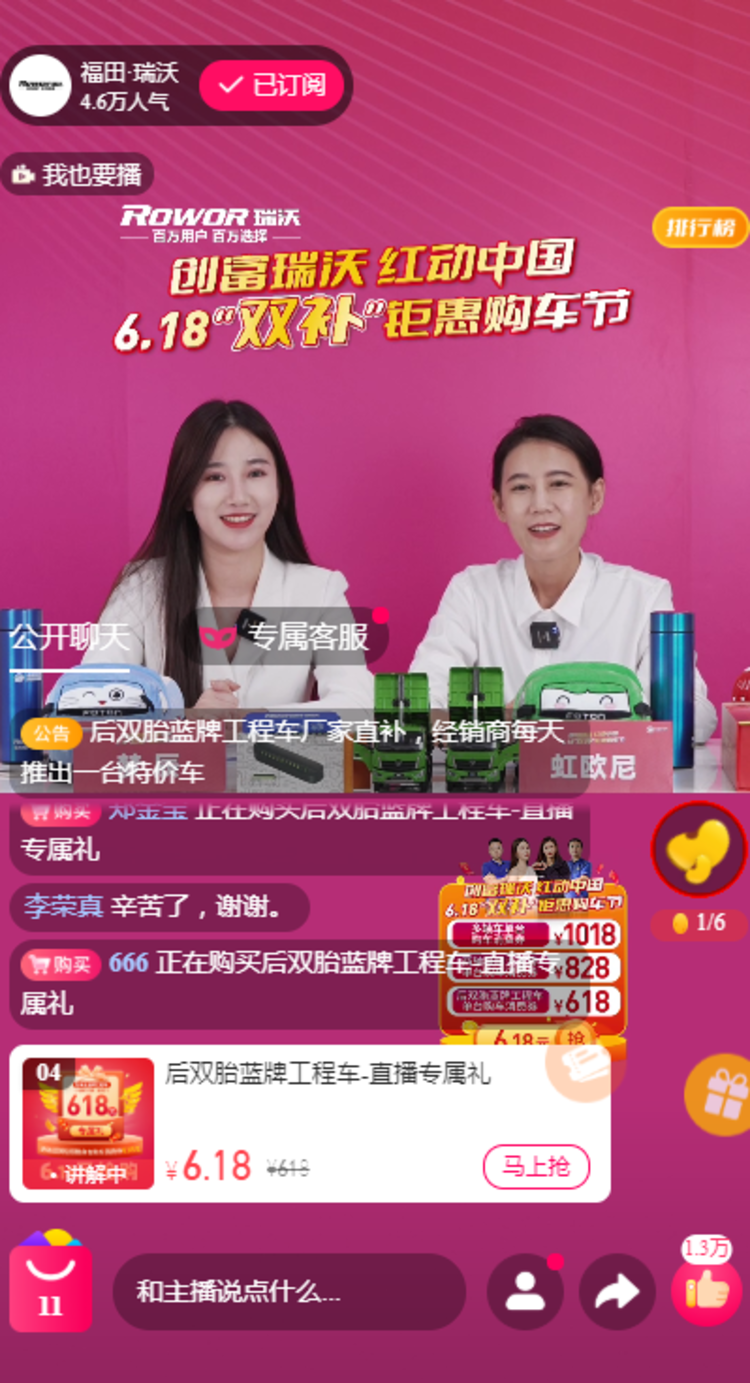Image resolution: width=750 pixels, height=1383 pixels.
Task: Open the 福田·瑞沃 broadcaster profile
Action: point(40,85)
